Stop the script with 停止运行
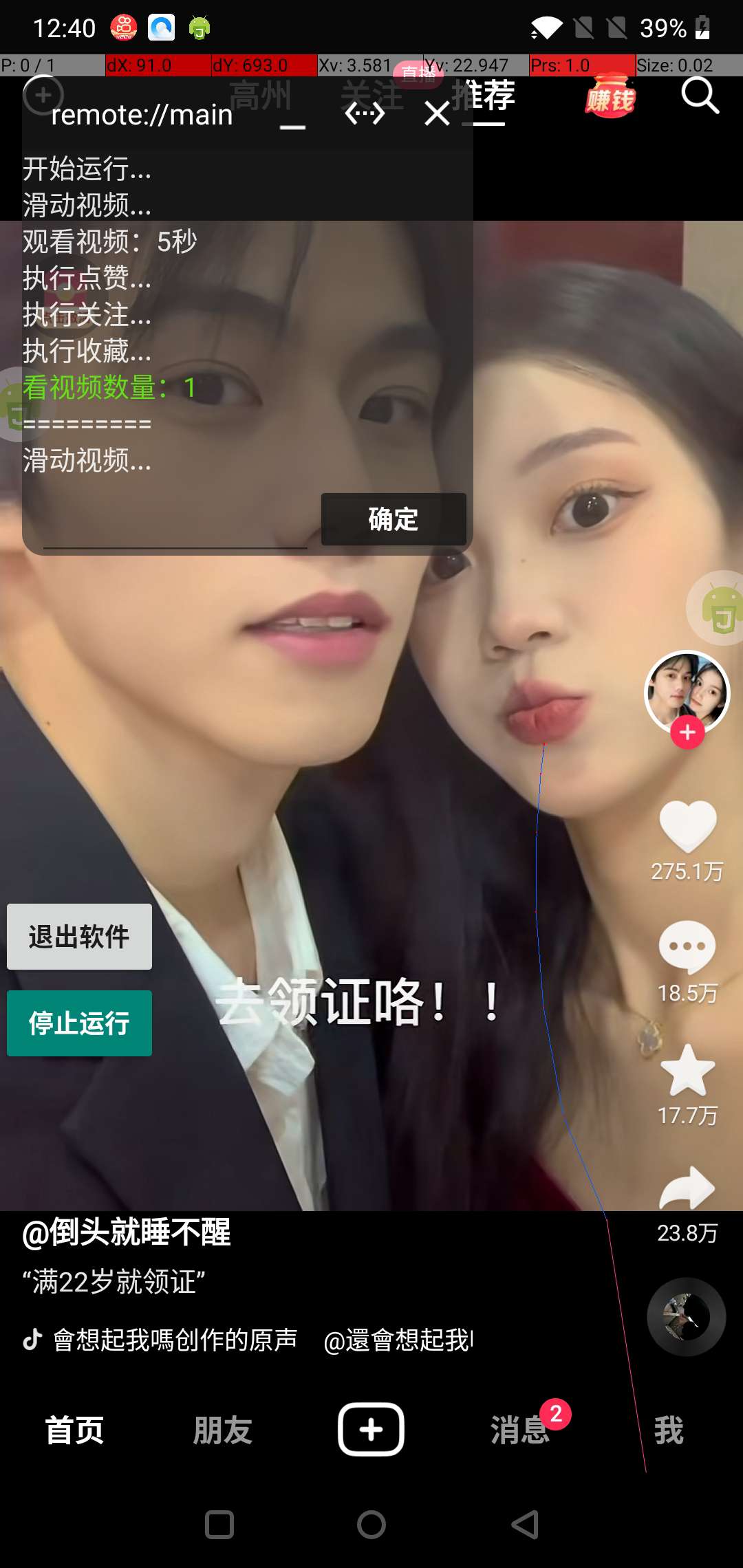This screenshot has height=1568, width=743. point(79,1023)
